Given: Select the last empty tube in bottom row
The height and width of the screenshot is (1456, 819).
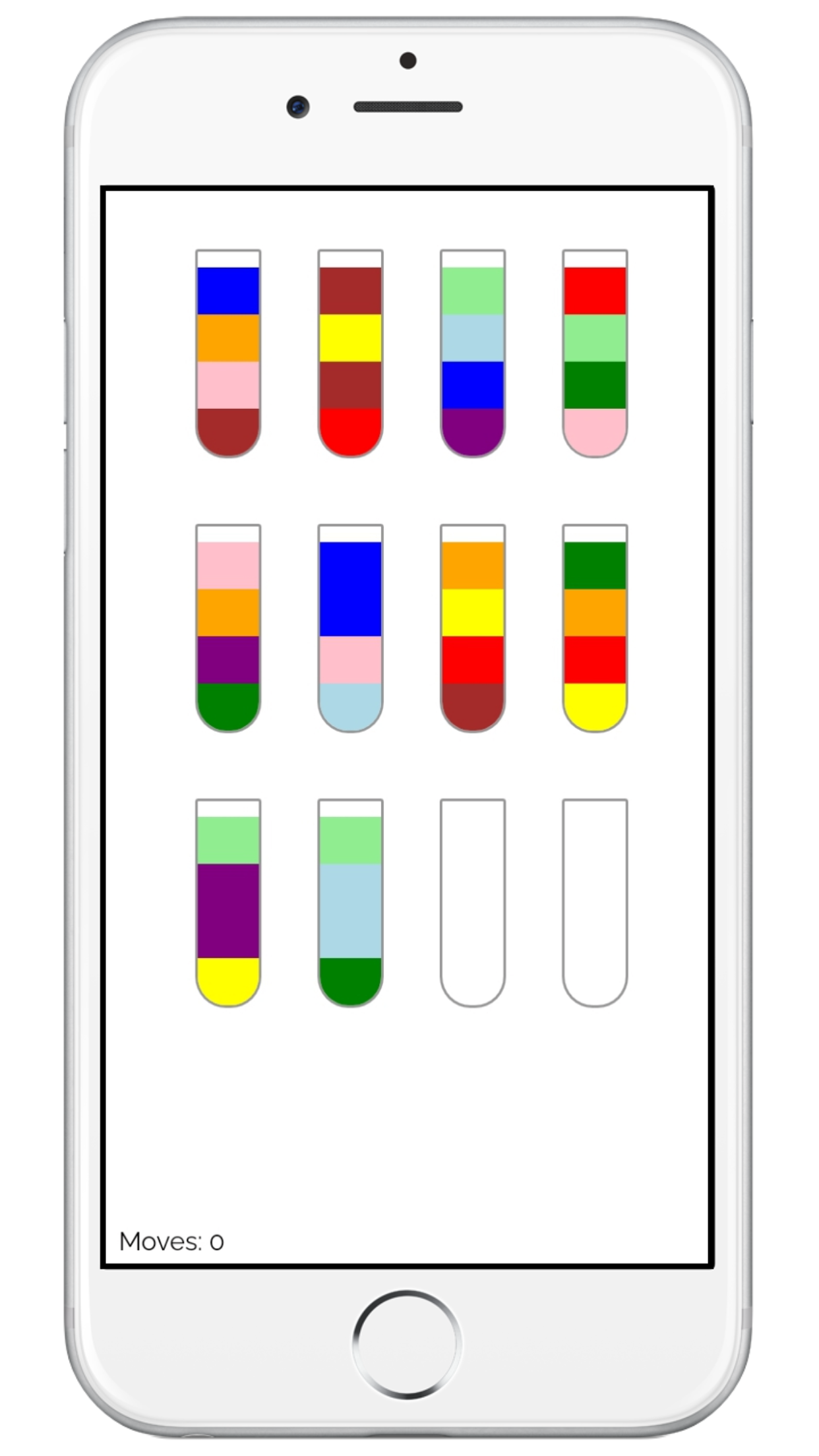Looking at the screenshot, I should [x=595, y=903].
